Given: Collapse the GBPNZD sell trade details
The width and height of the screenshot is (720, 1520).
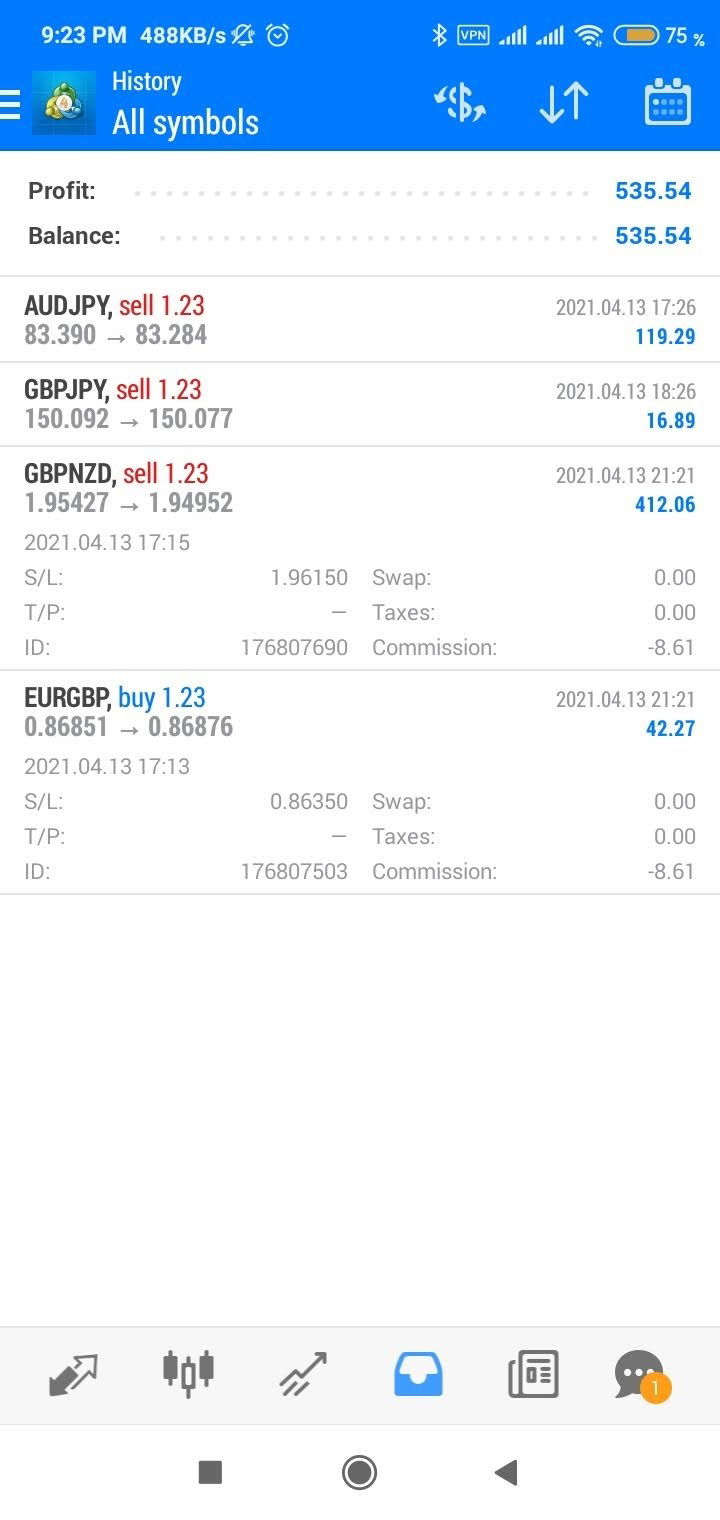Looking at the screenshot, I should pyautogui.click(x=360, y=488).
